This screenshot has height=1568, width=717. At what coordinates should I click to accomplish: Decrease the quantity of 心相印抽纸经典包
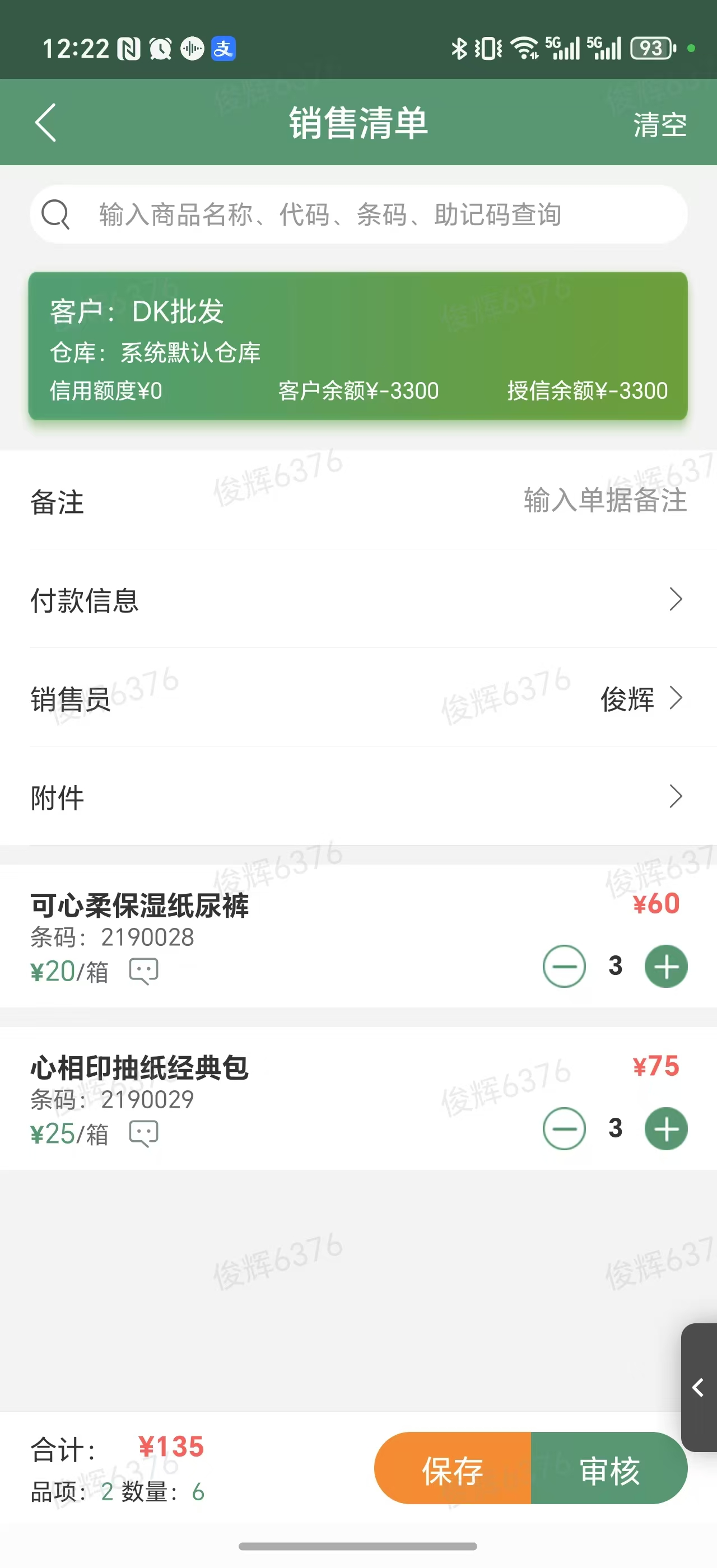pyautogui.click(x=564, y=1128)
